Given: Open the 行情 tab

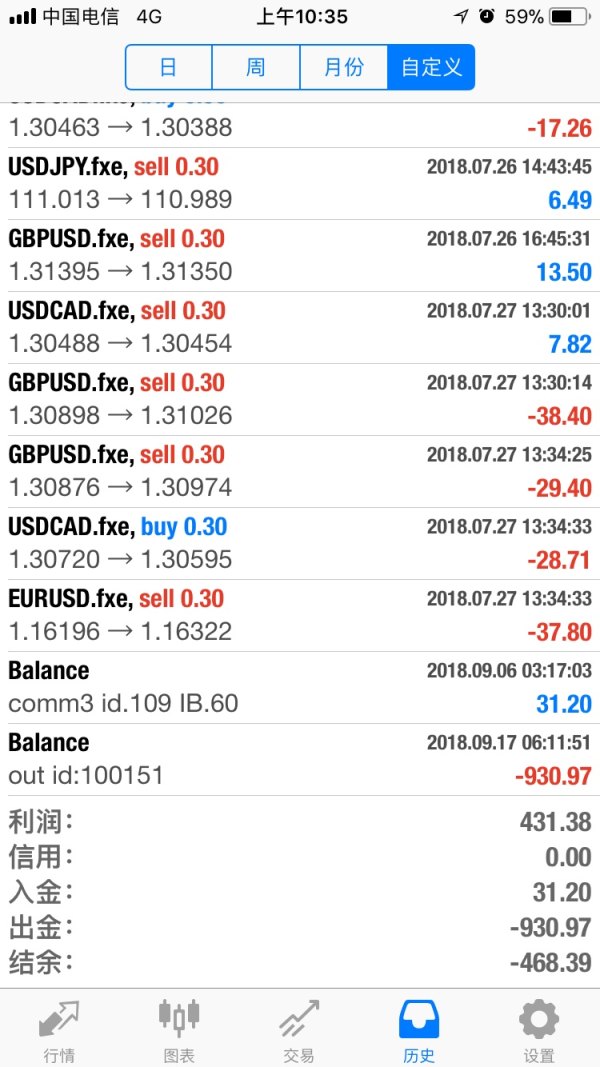Looking at the screenshot, I should (59, 1028).
